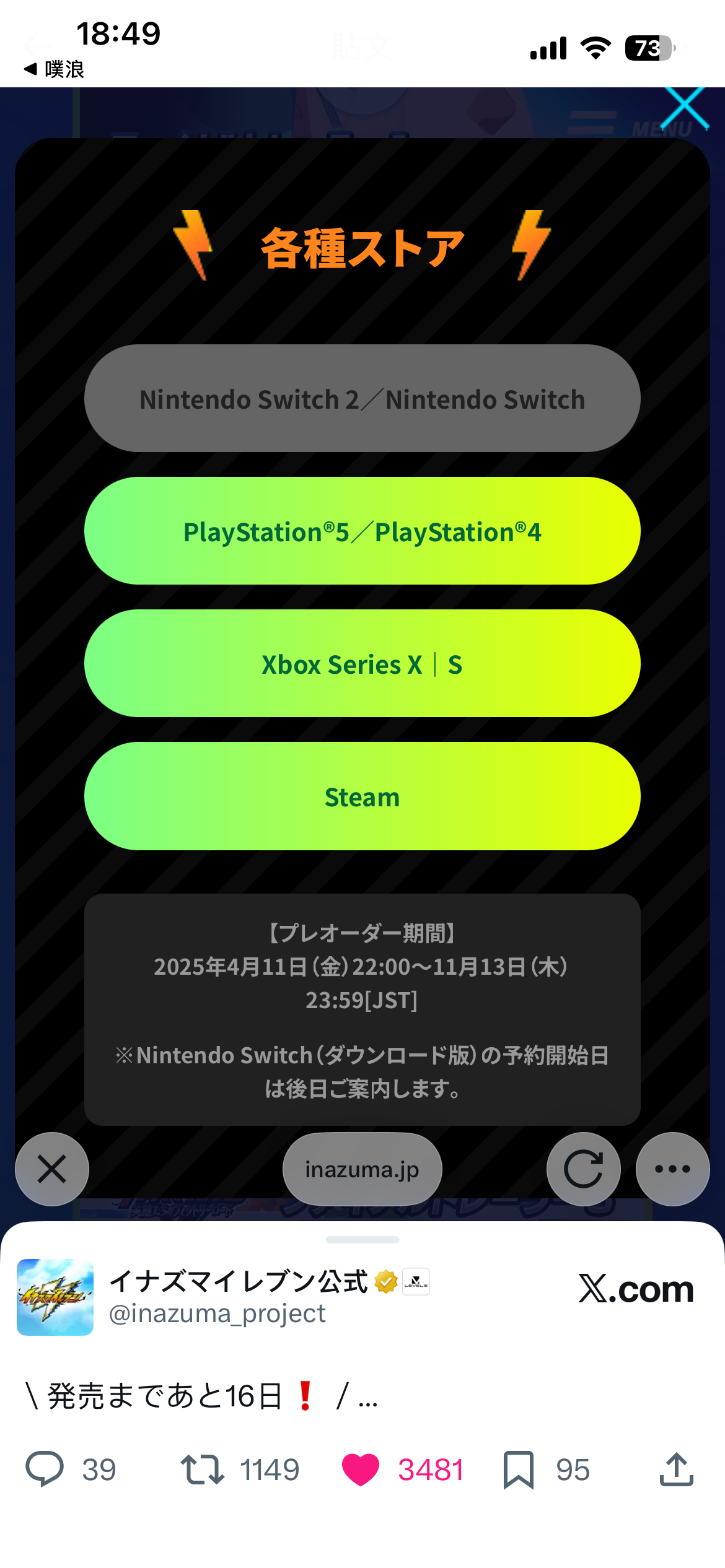Open the Steam store page
Image resolution: width=725 pixels, height=1568 pixels.
coord(362,796)
